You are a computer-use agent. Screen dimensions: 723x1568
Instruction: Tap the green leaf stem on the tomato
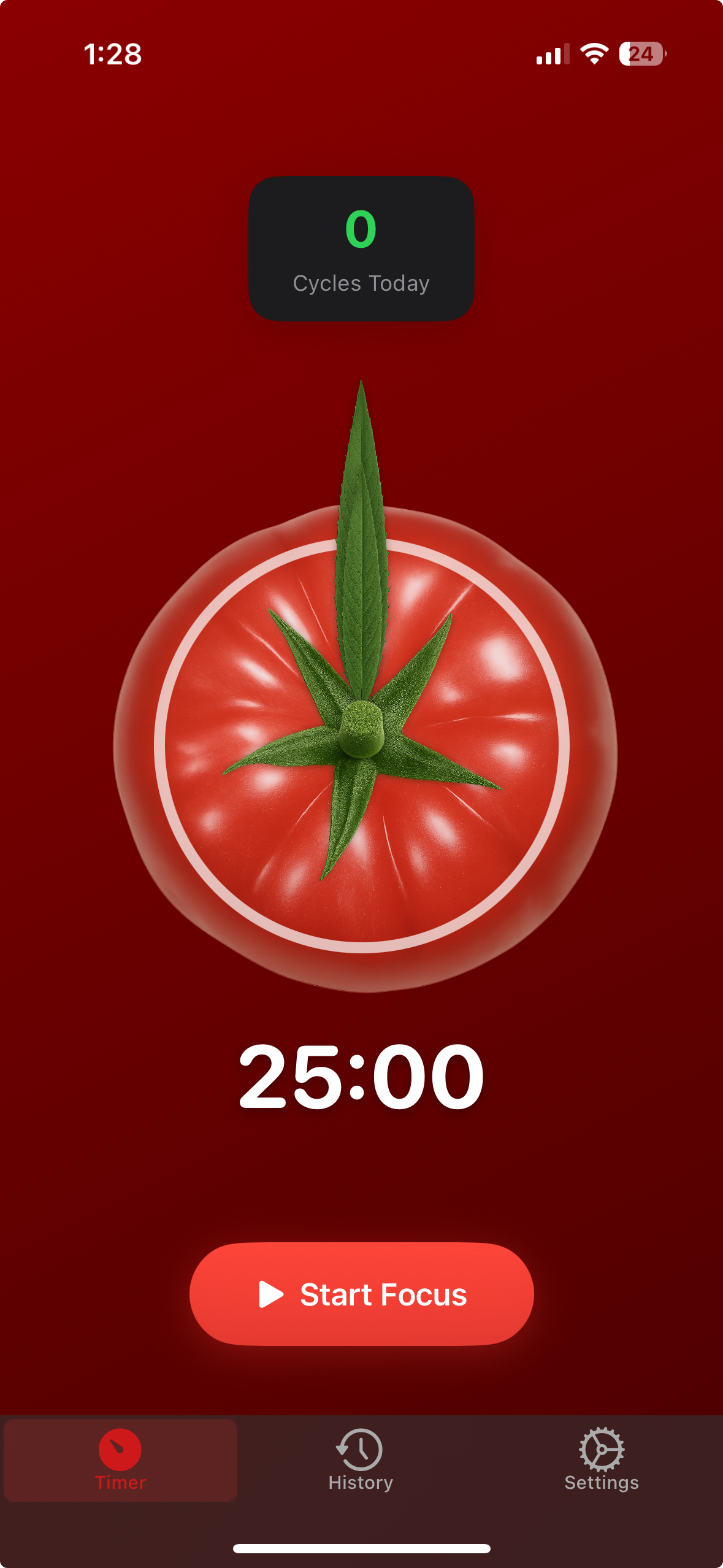[x=363, y=521]
